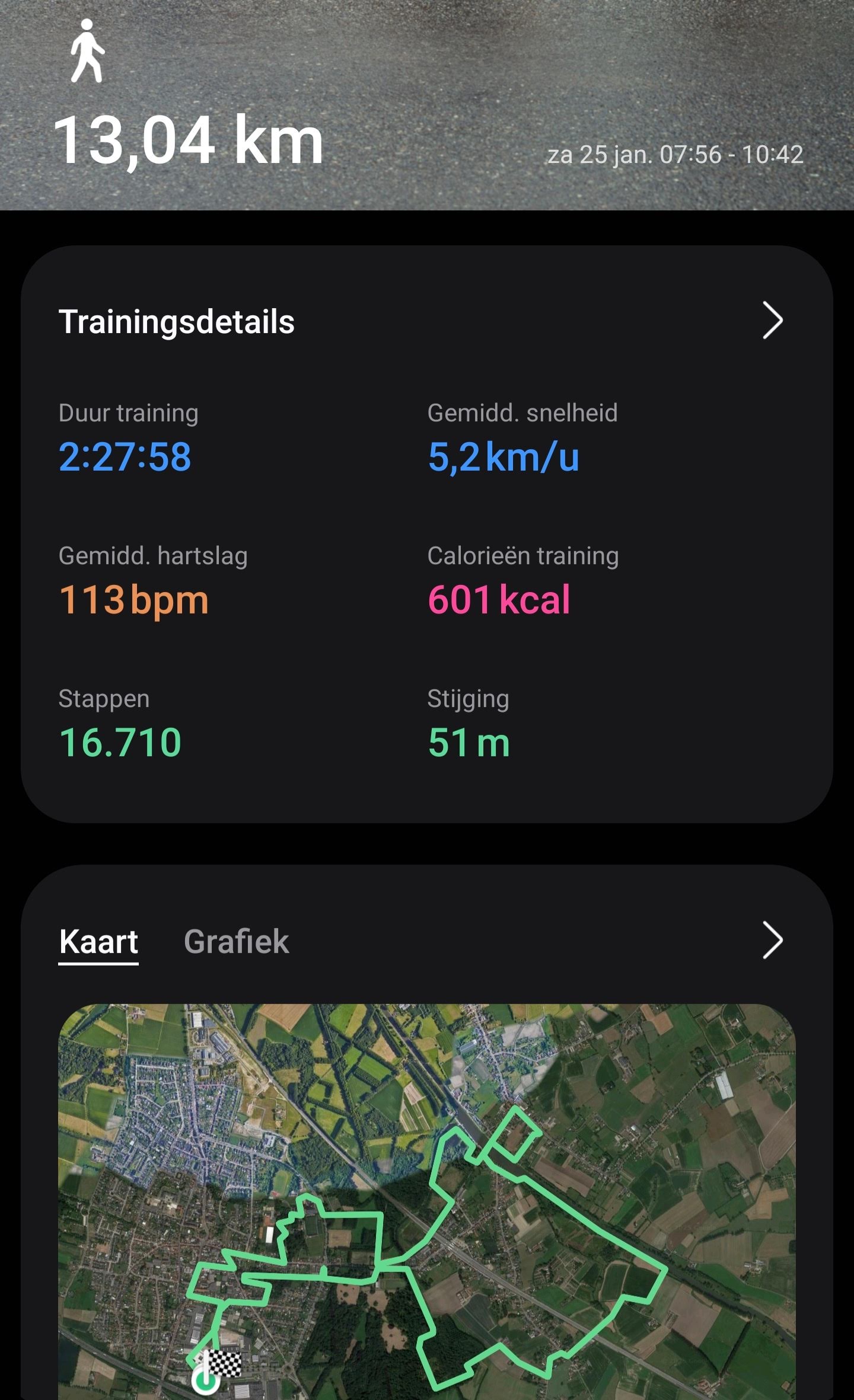Open Trainingsdetails with the chevron arrow
Image resolution: width=854 pixels, height=1400 pixels.
tap(772, 321)
